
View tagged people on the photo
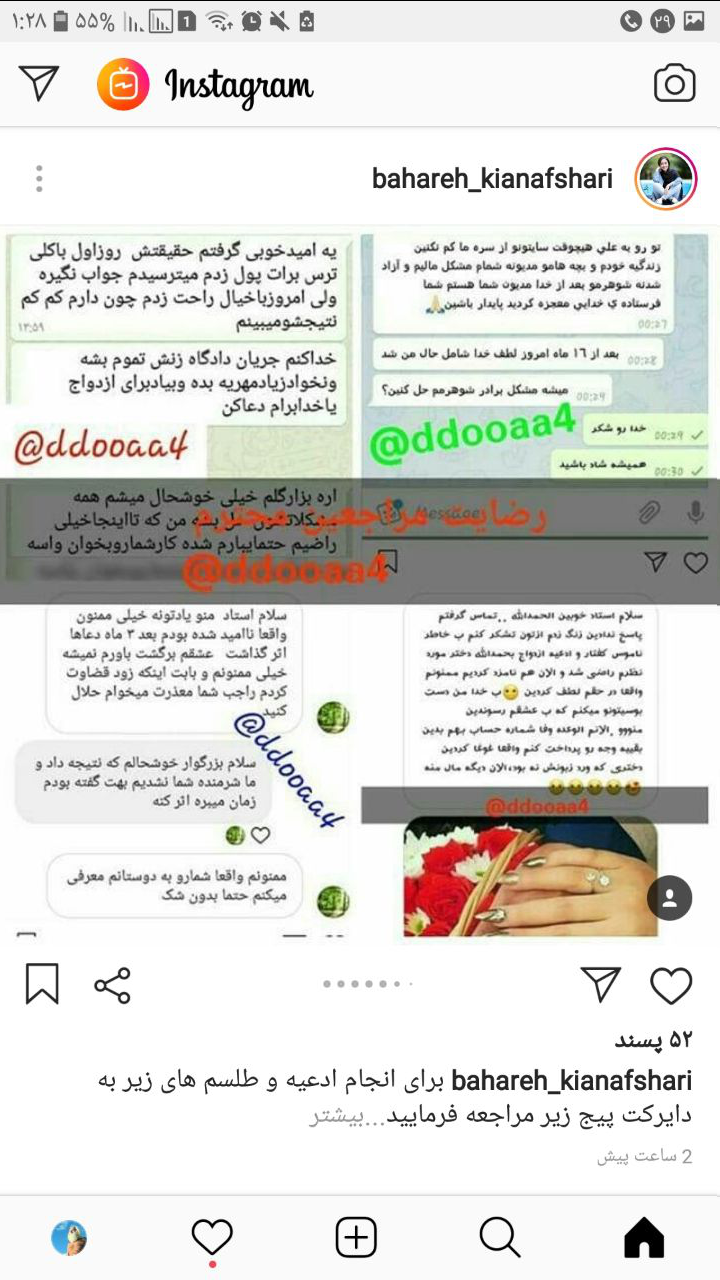pyautogui.click(x=669, y=897)
